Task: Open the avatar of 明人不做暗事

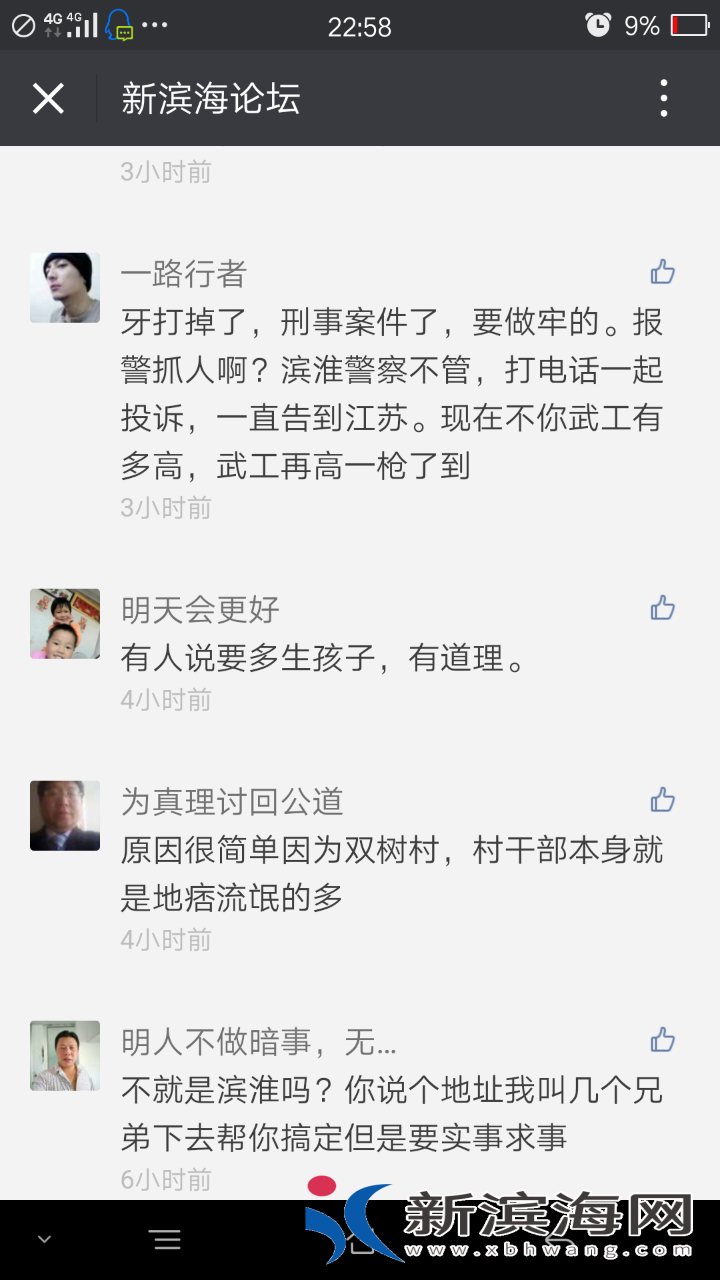Action: (65, 1056)
